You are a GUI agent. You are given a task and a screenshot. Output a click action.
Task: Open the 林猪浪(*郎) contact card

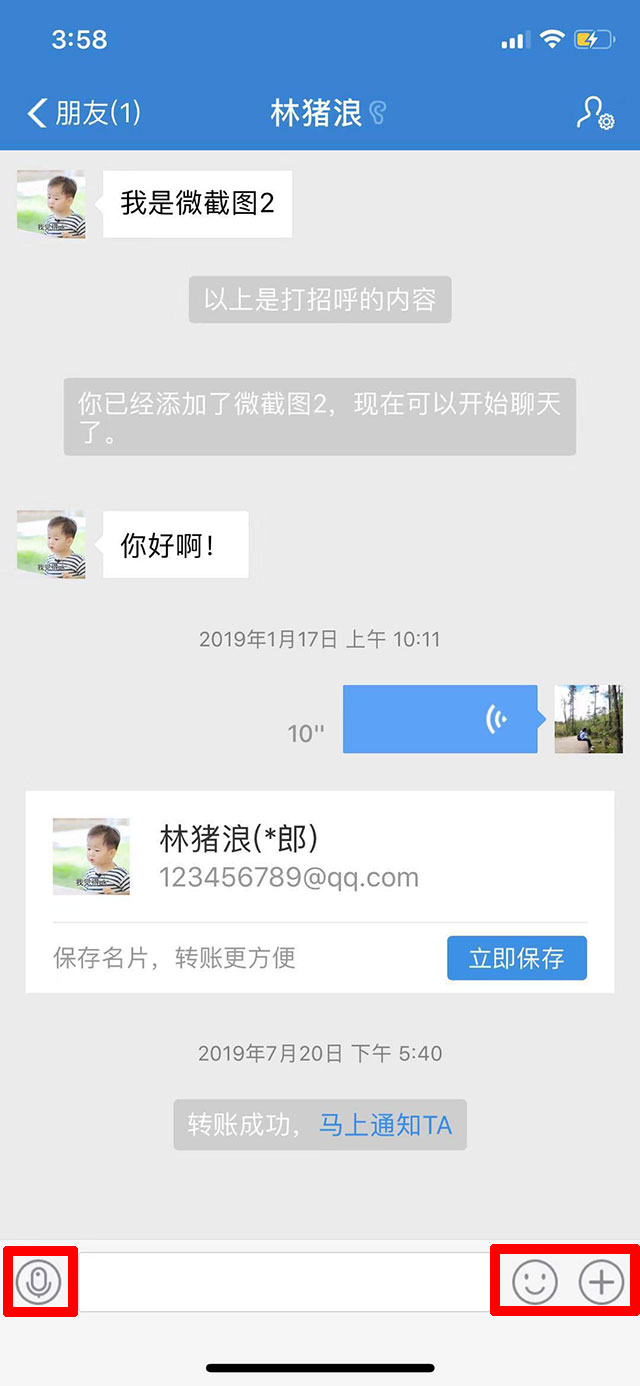(320, 856)
